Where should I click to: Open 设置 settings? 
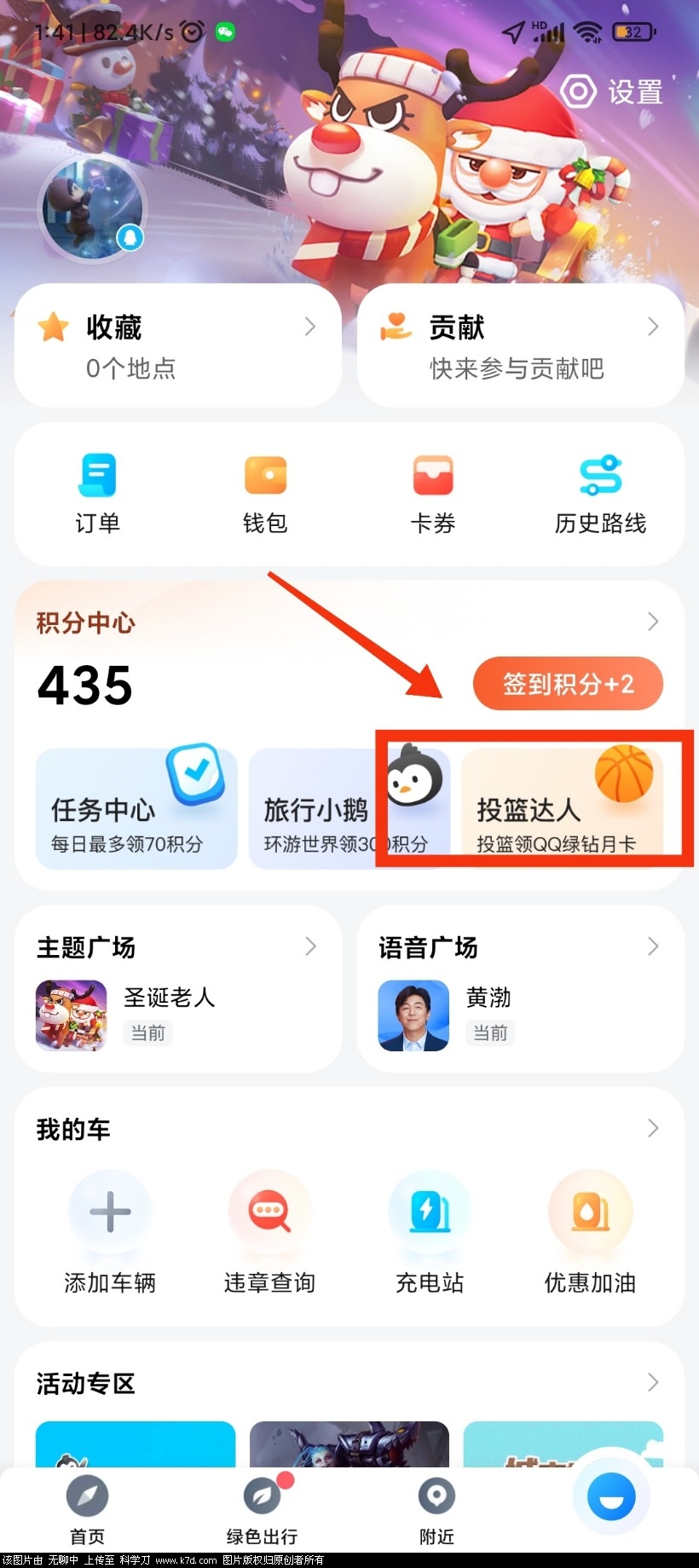613,92
